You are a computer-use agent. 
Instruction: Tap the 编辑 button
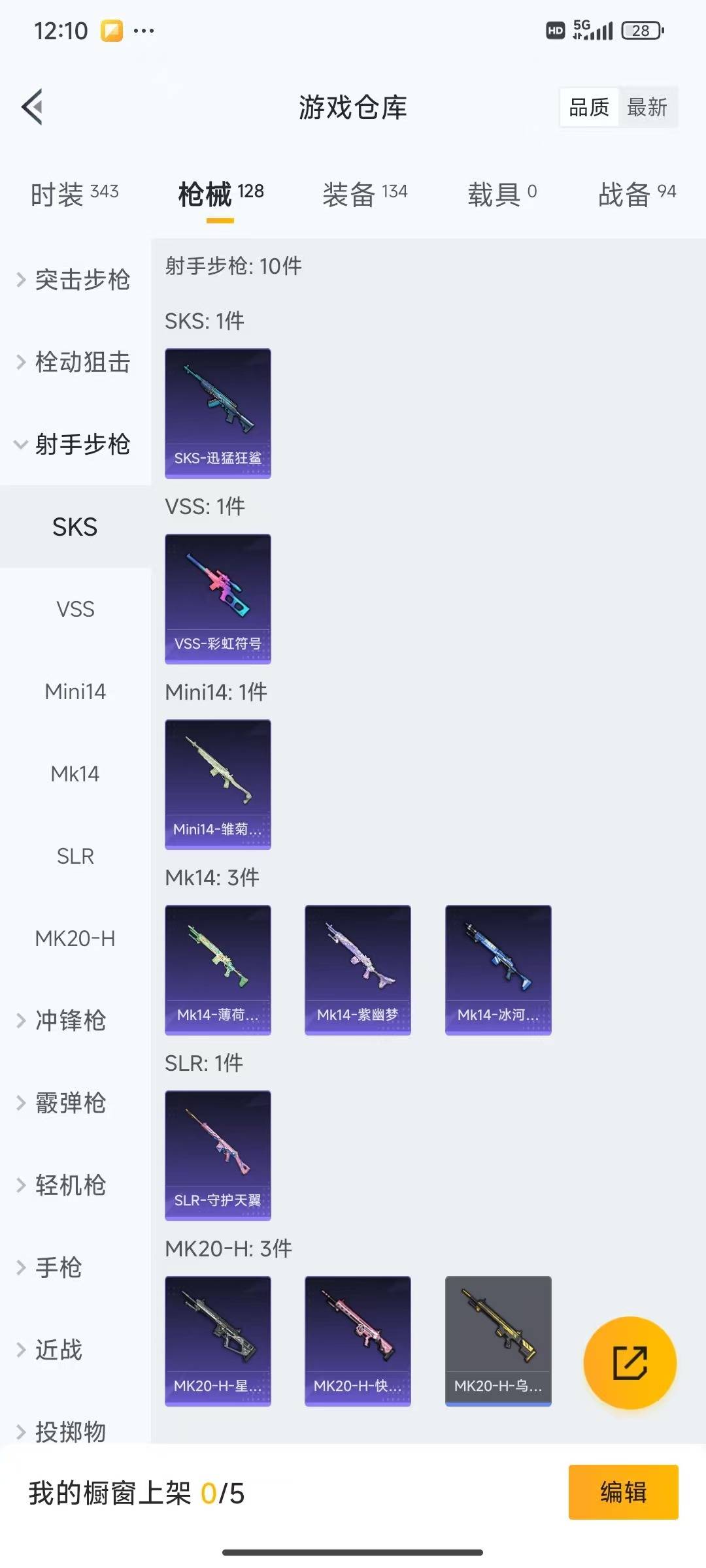(623, 1492)
